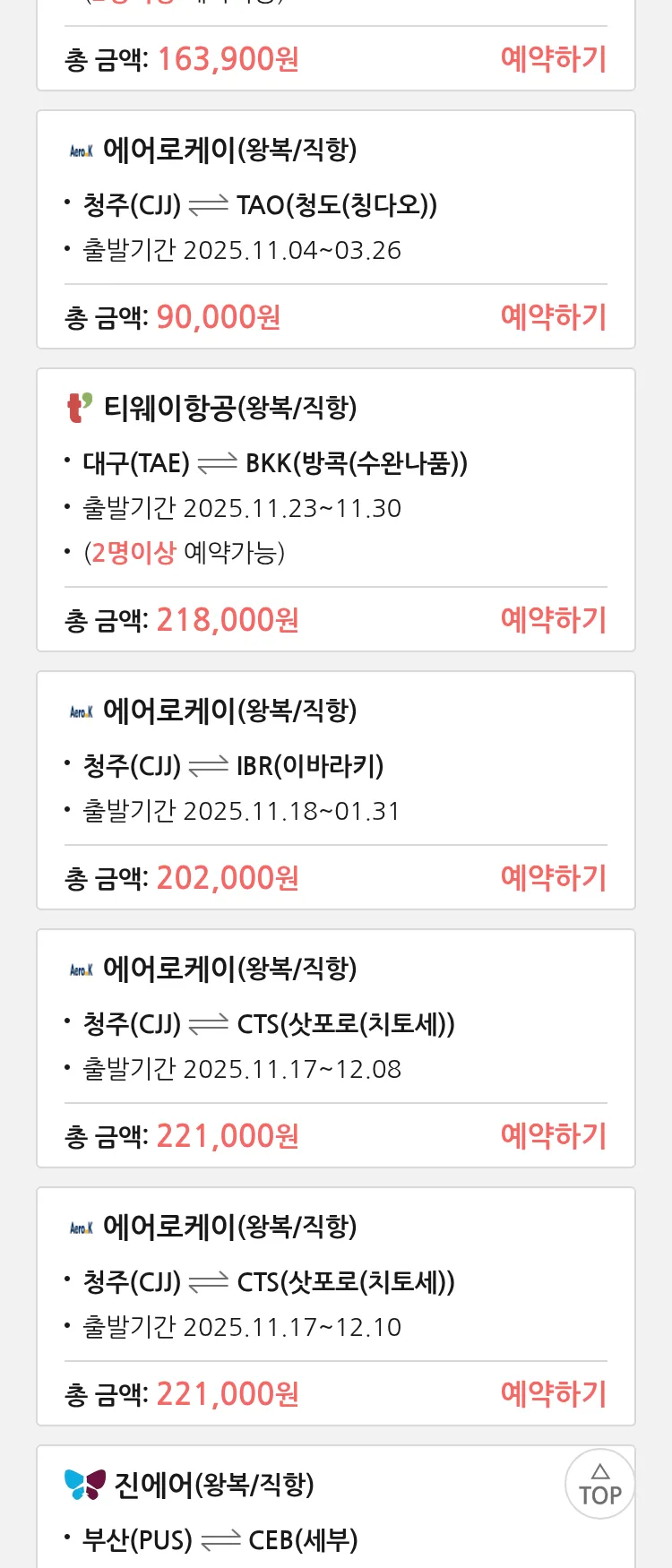The image size is (672, 1568).
Task: Reserve the 삿포로 flight with 11.17~12.10 departure
Action: pyautogui.click(x=553, y=1394)
